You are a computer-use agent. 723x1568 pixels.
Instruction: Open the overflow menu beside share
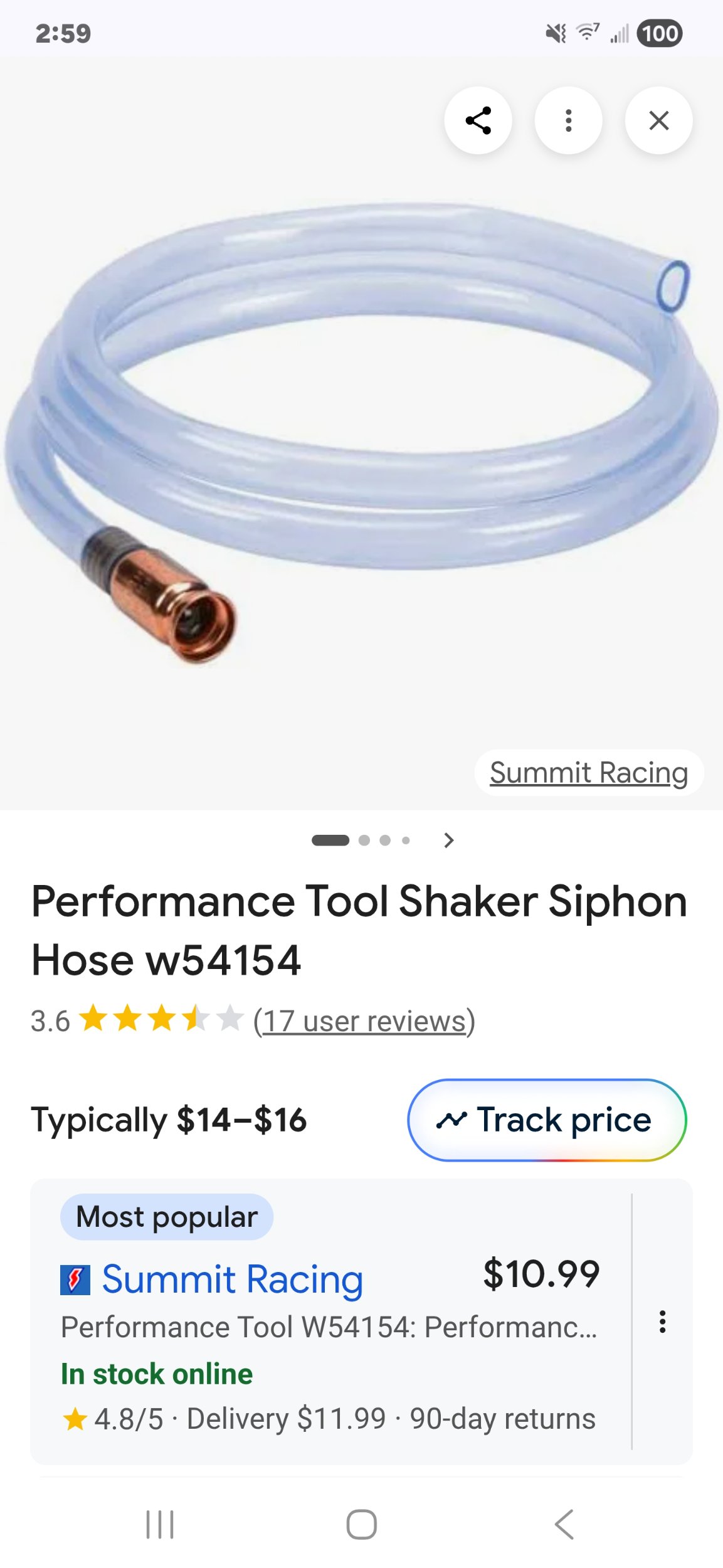[568, 120]
